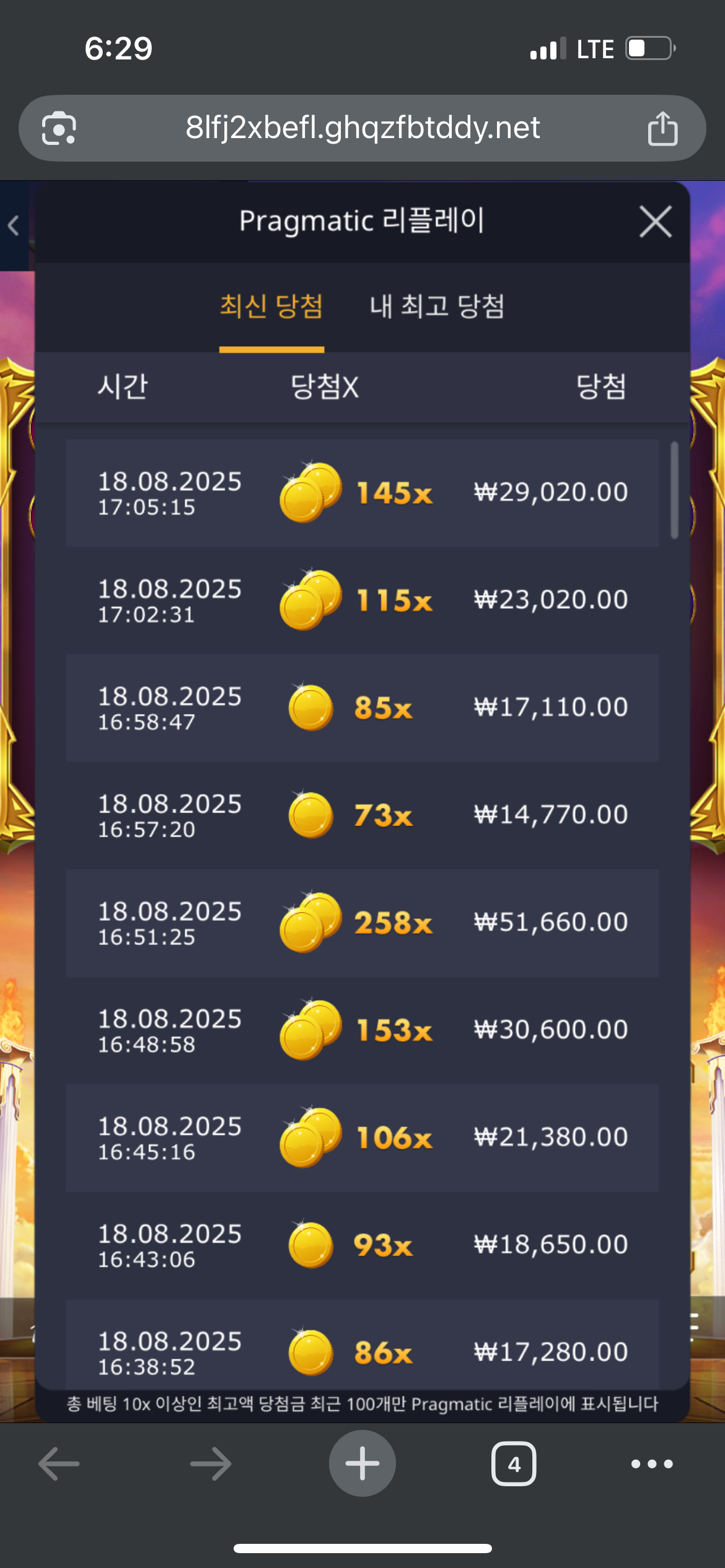Go back to the previous browser page
Screen dimensions: 725x1568
[59, 1464]
